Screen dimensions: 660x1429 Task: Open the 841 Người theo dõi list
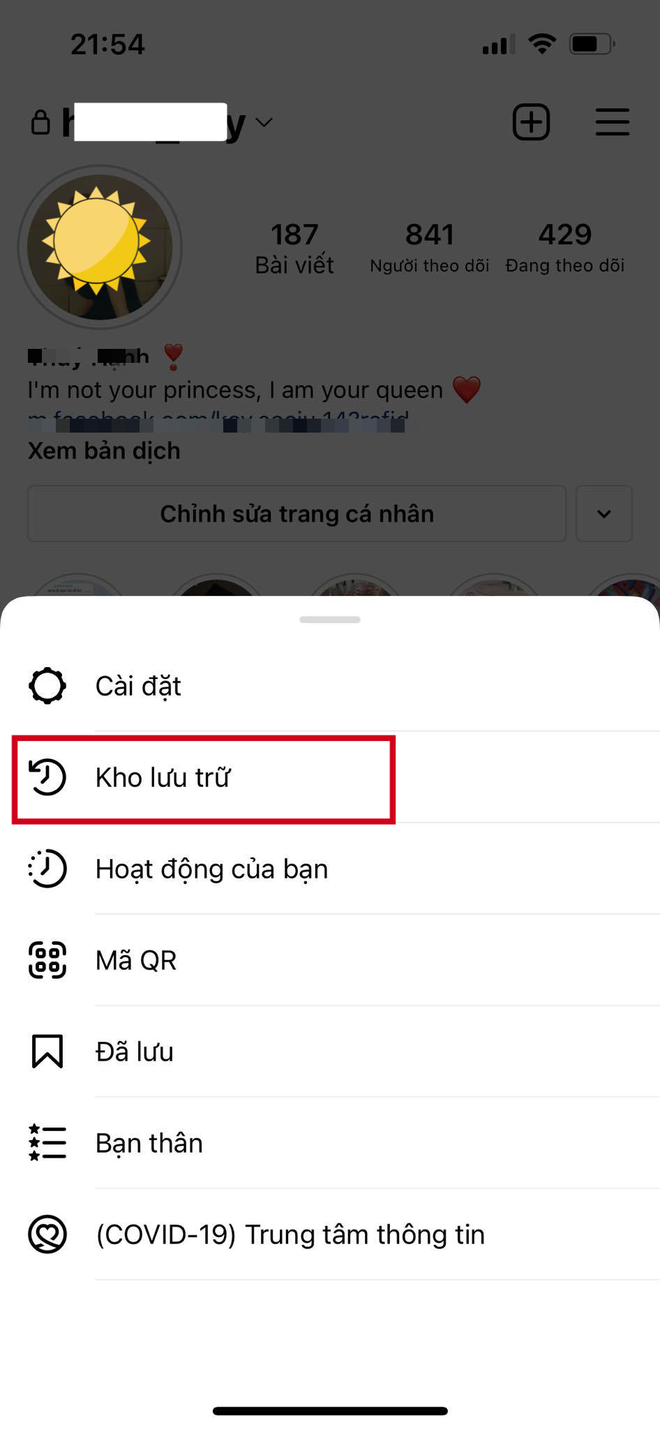[429, 247]
